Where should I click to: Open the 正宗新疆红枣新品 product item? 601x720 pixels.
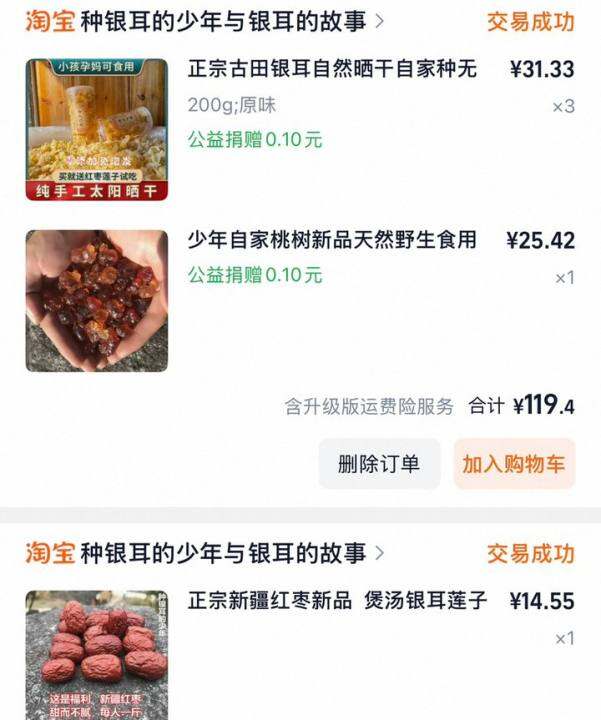click(x=337, y=601)
